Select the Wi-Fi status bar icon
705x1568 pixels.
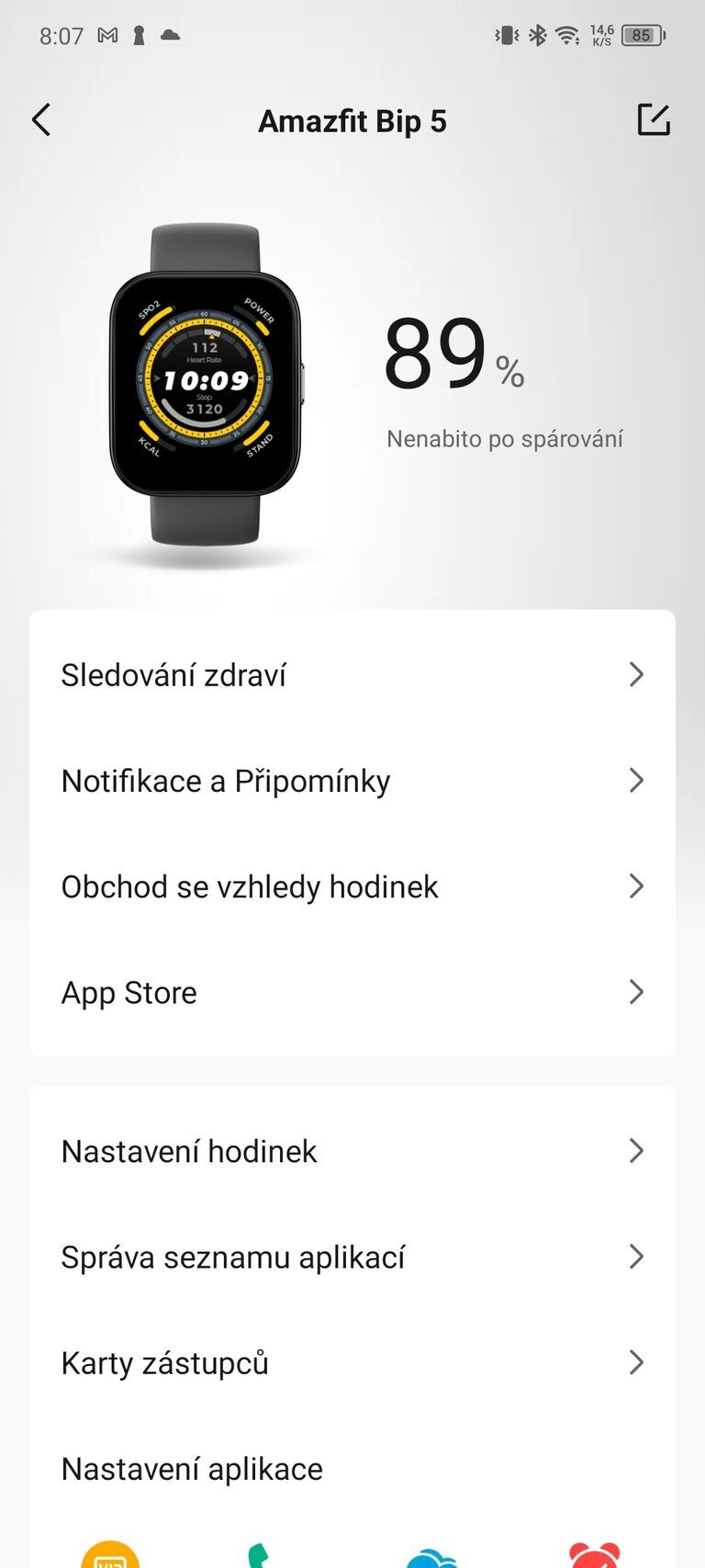coord(567,35)
